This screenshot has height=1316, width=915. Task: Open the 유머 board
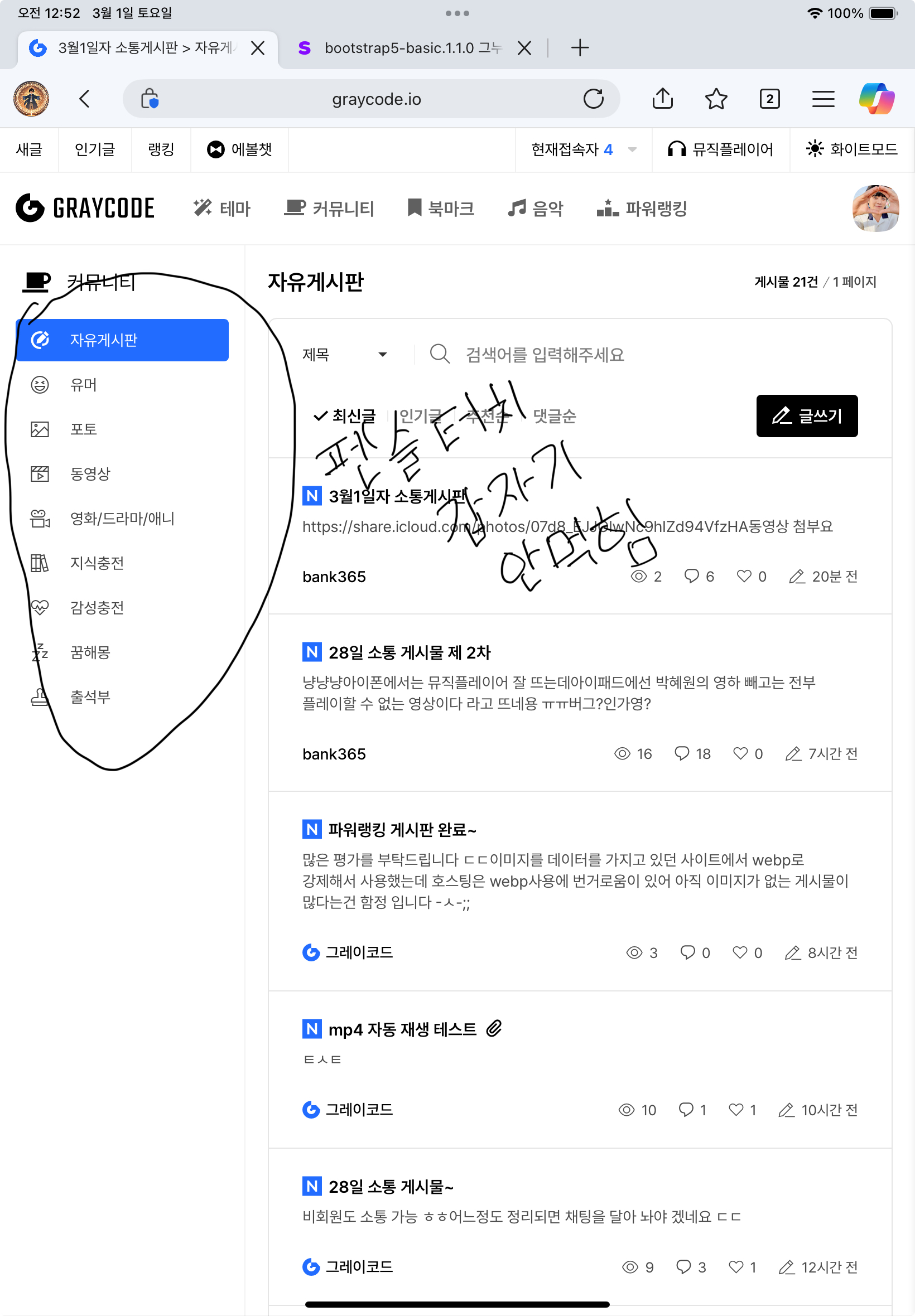click(84, 385)
